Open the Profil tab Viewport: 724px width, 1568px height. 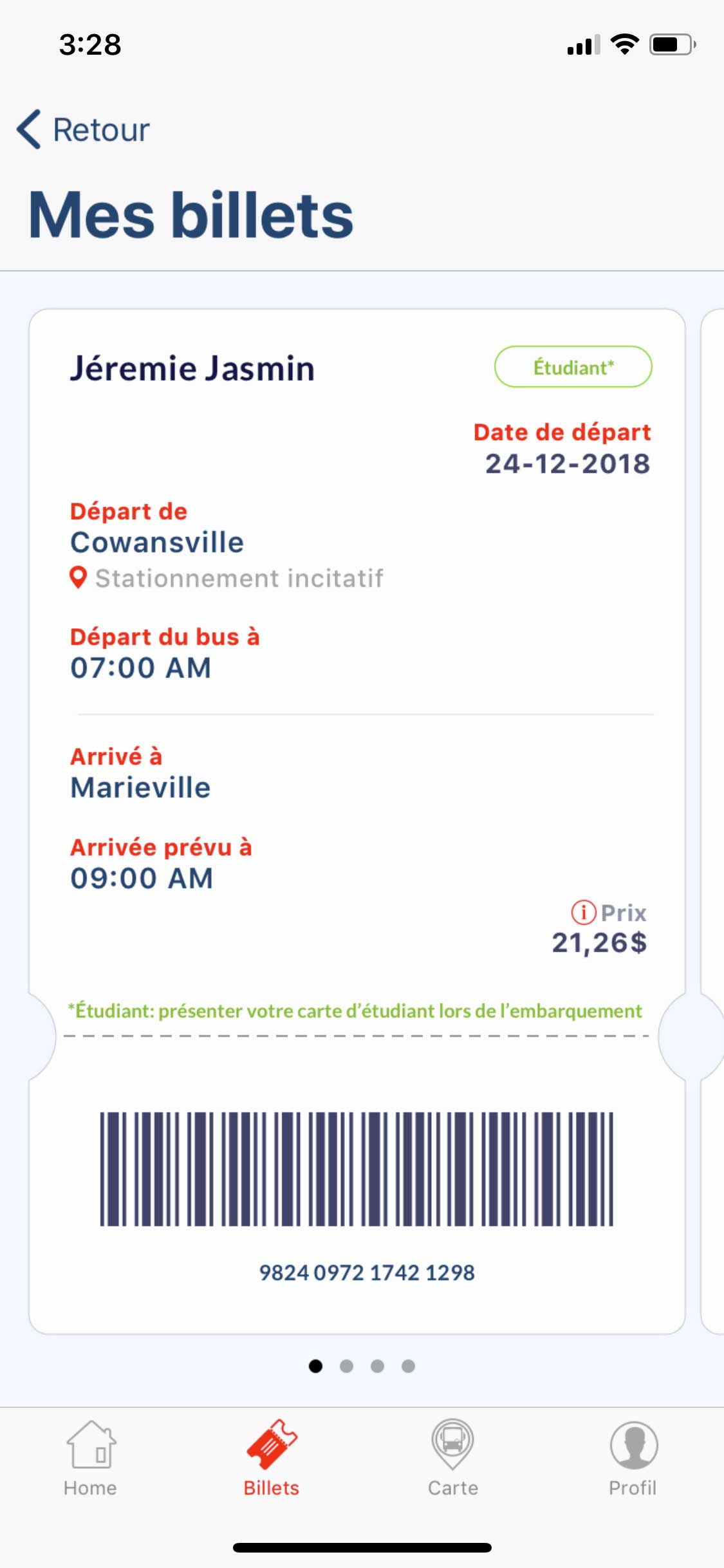pos(633,1459)
